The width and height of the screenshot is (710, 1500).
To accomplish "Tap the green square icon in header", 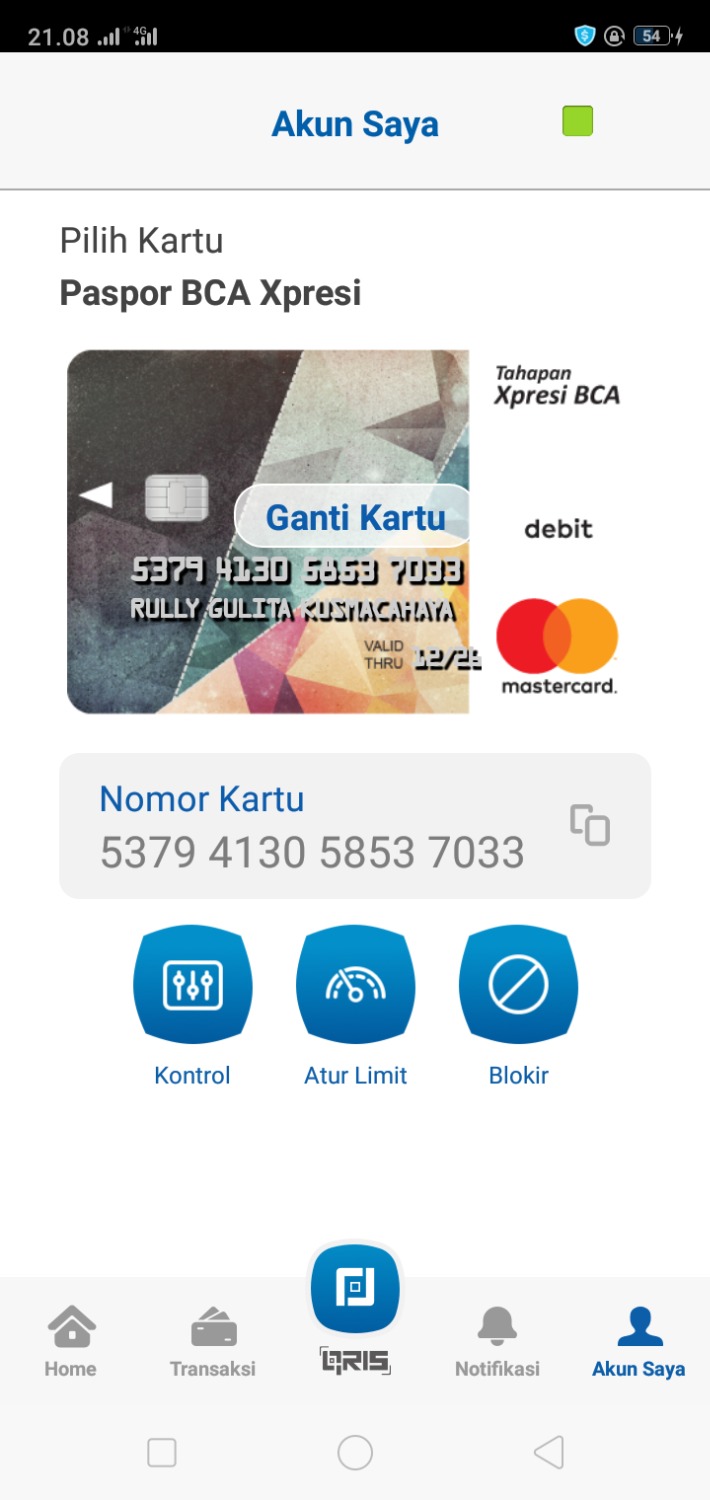I will point(577,121).
